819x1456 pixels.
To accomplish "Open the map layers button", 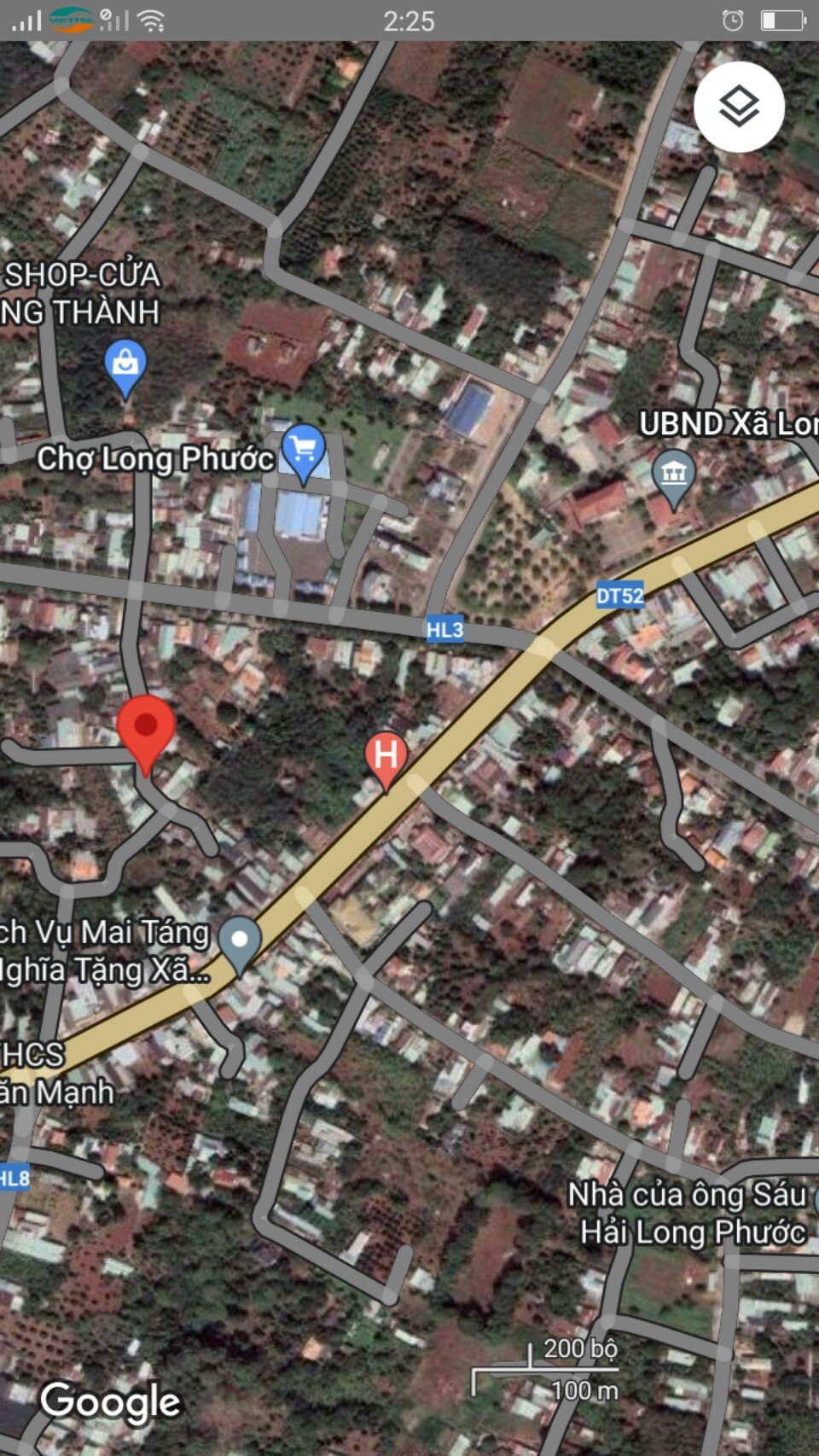I will click(x=739, y=108).
